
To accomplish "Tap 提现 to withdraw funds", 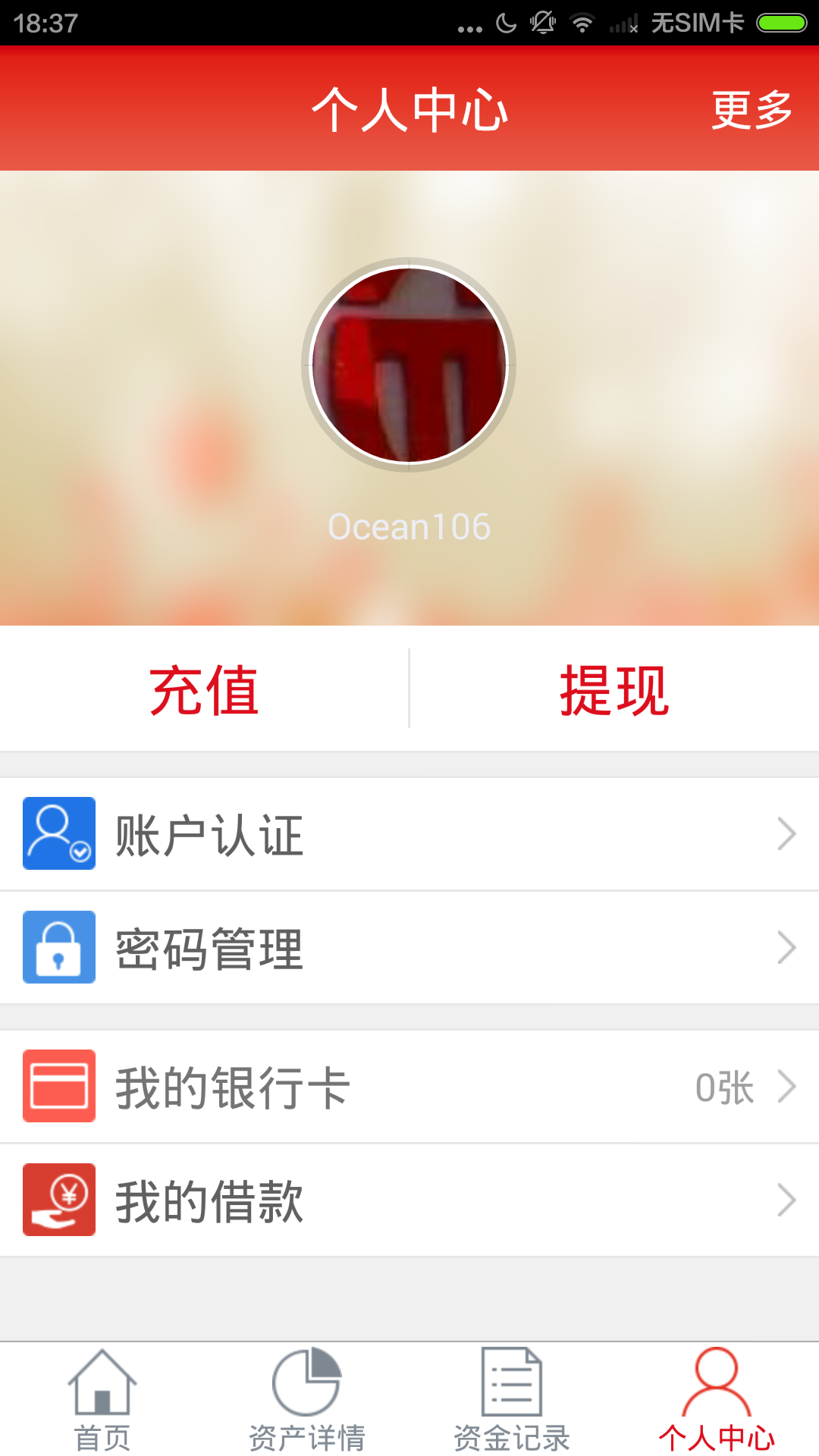I will point(614,689).
